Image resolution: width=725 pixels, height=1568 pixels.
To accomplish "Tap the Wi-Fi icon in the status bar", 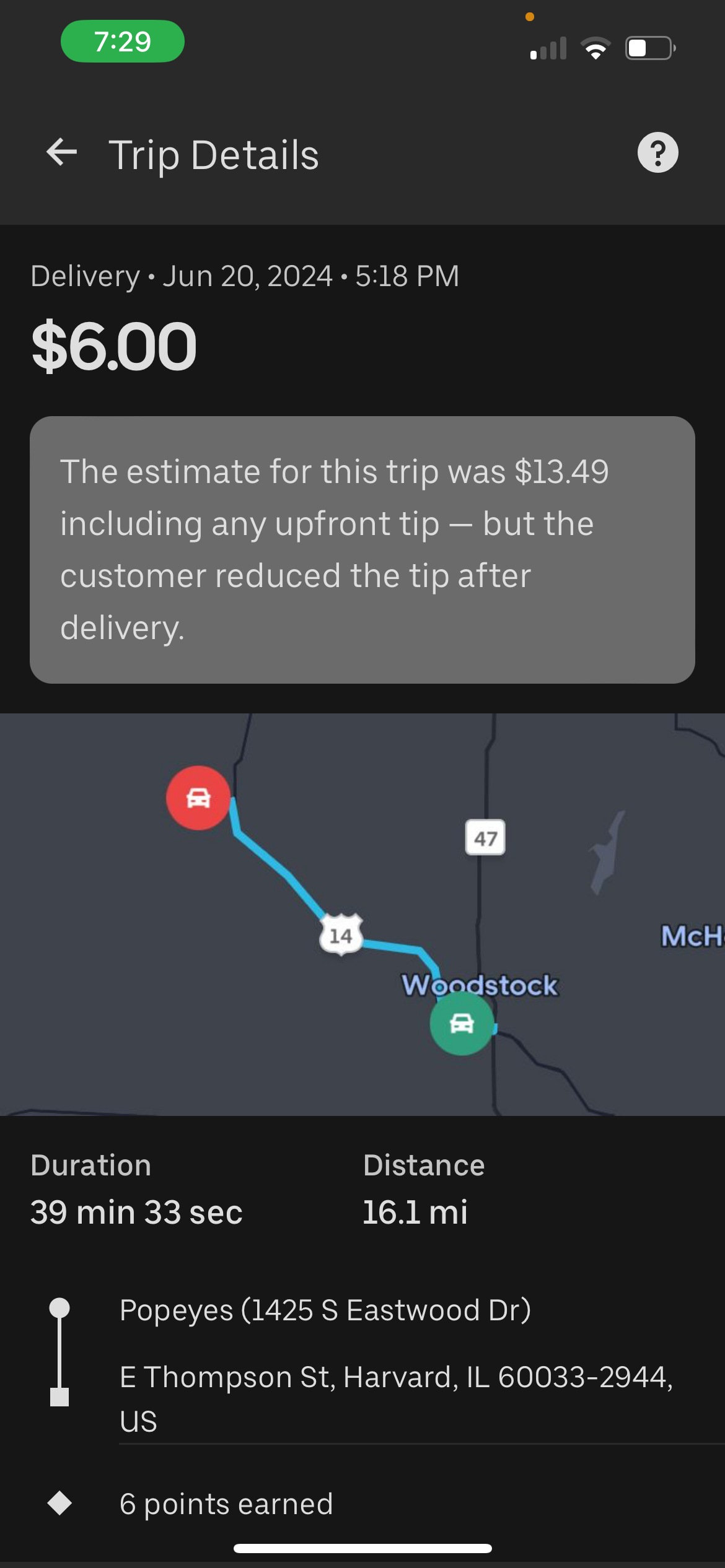I will point(594,48).
